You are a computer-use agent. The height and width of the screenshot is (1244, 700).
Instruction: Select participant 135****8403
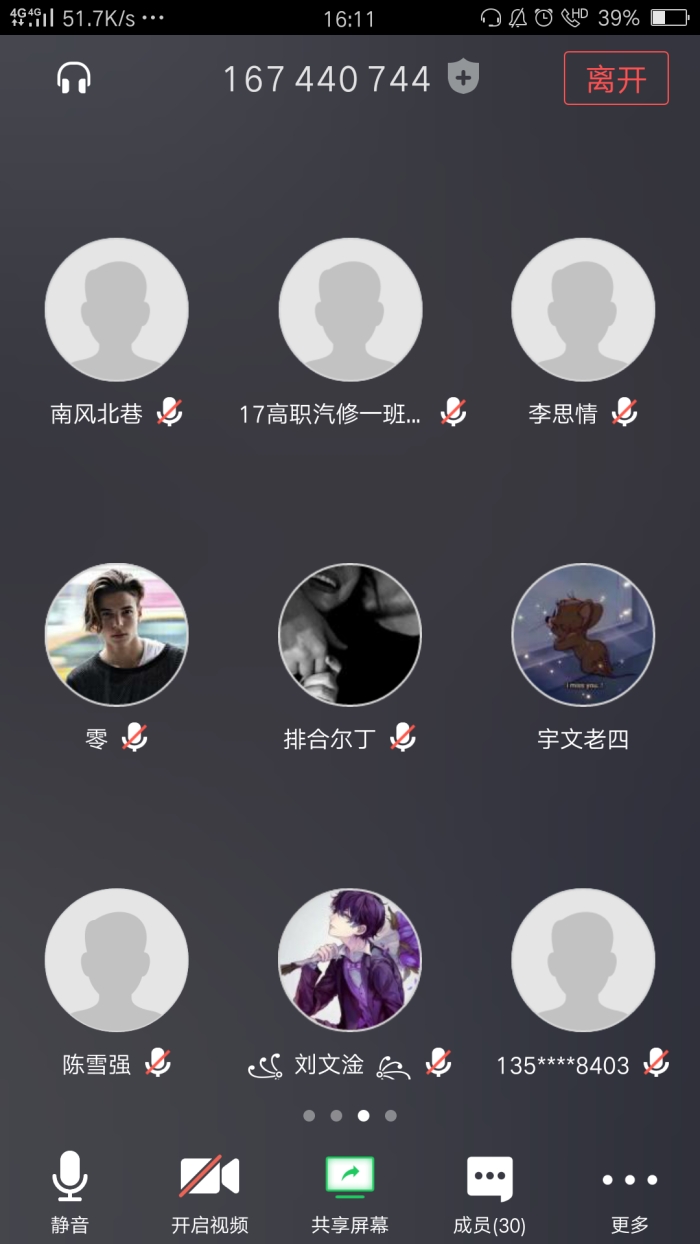click(583, 960)
